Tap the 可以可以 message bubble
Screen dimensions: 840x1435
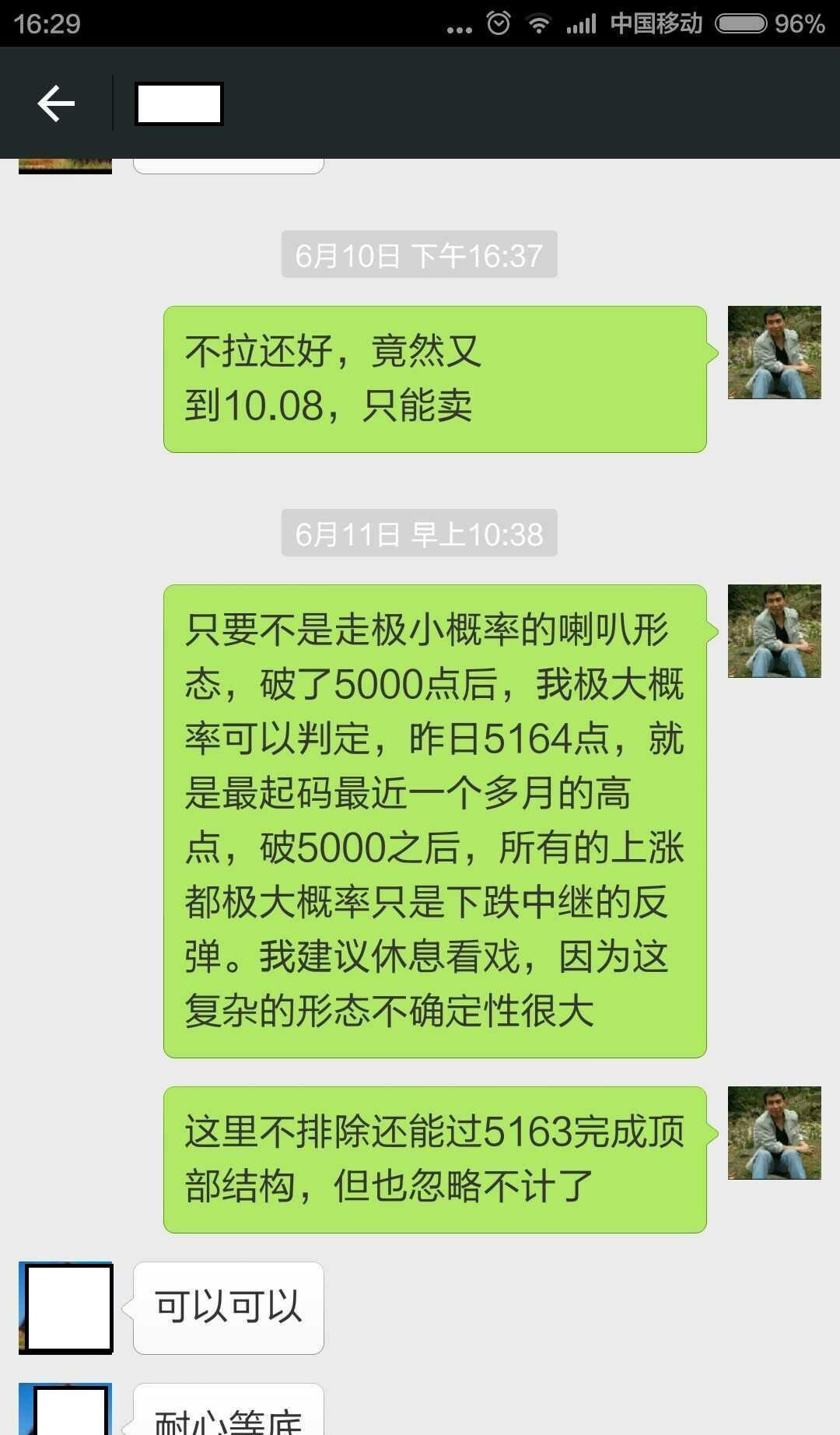[x=228, y=1308]
